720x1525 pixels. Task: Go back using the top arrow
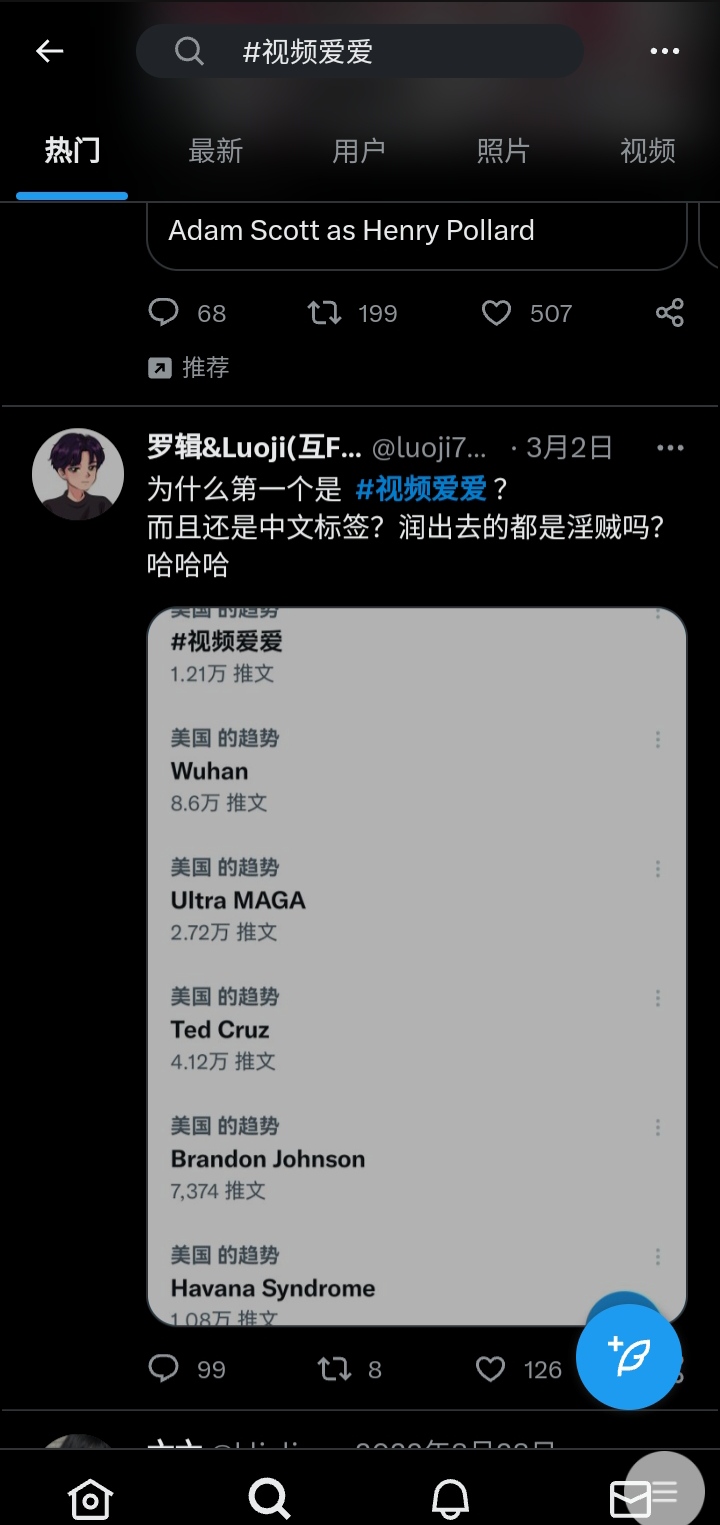tap(49, 51)
